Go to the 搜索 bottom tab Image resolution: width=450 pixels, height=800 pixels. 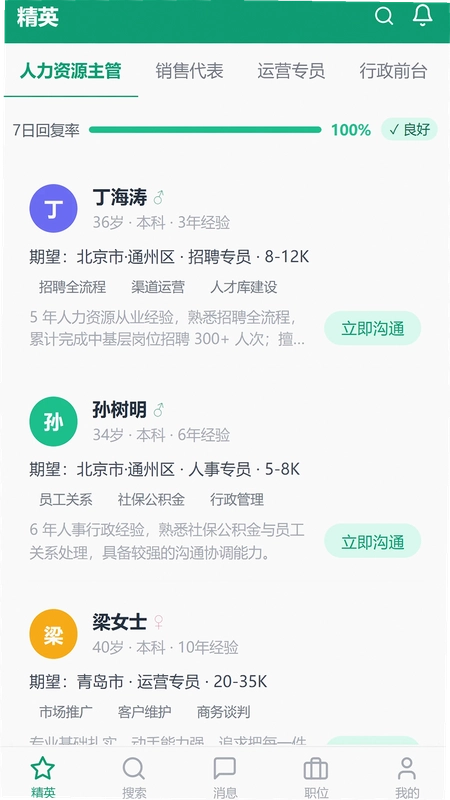134,778
